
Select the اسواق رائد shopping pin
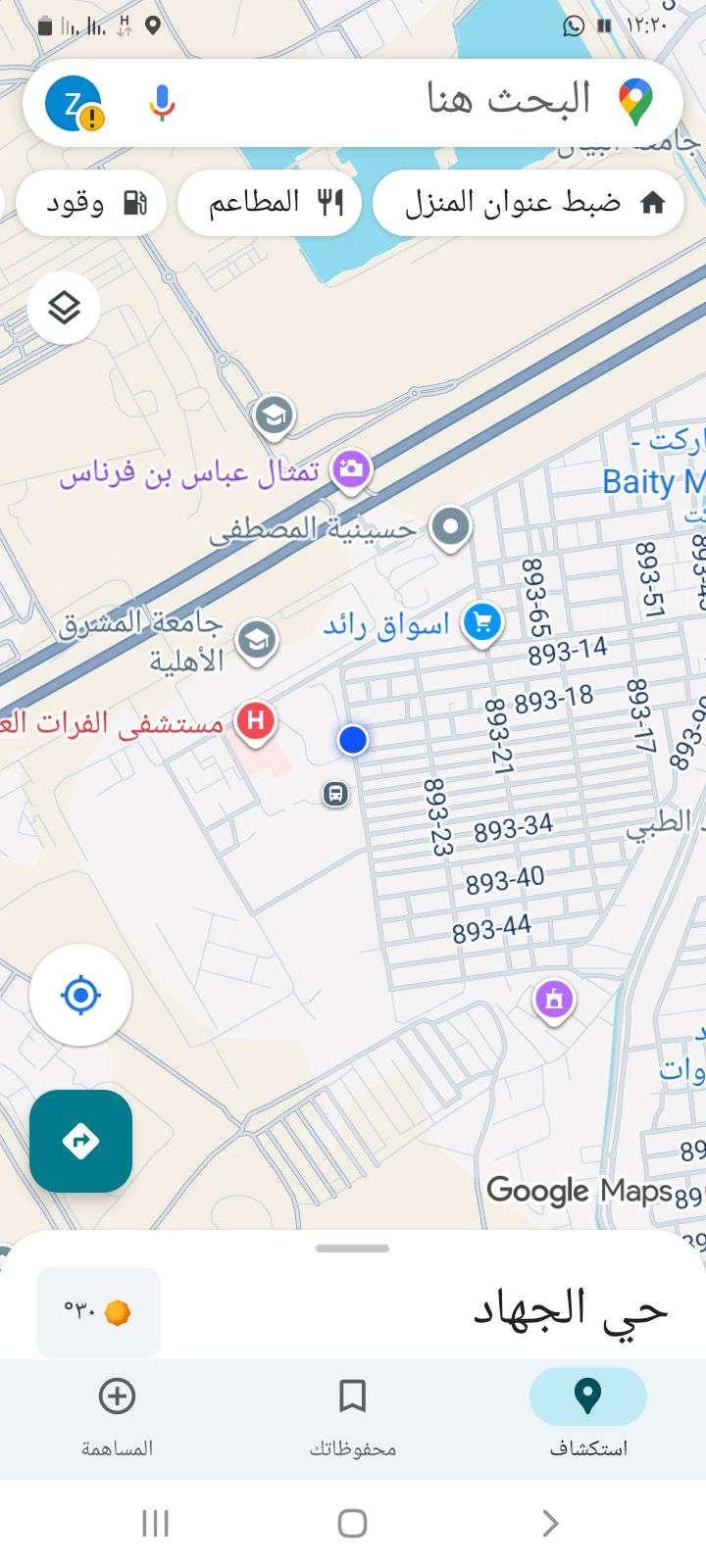(481, 621)
